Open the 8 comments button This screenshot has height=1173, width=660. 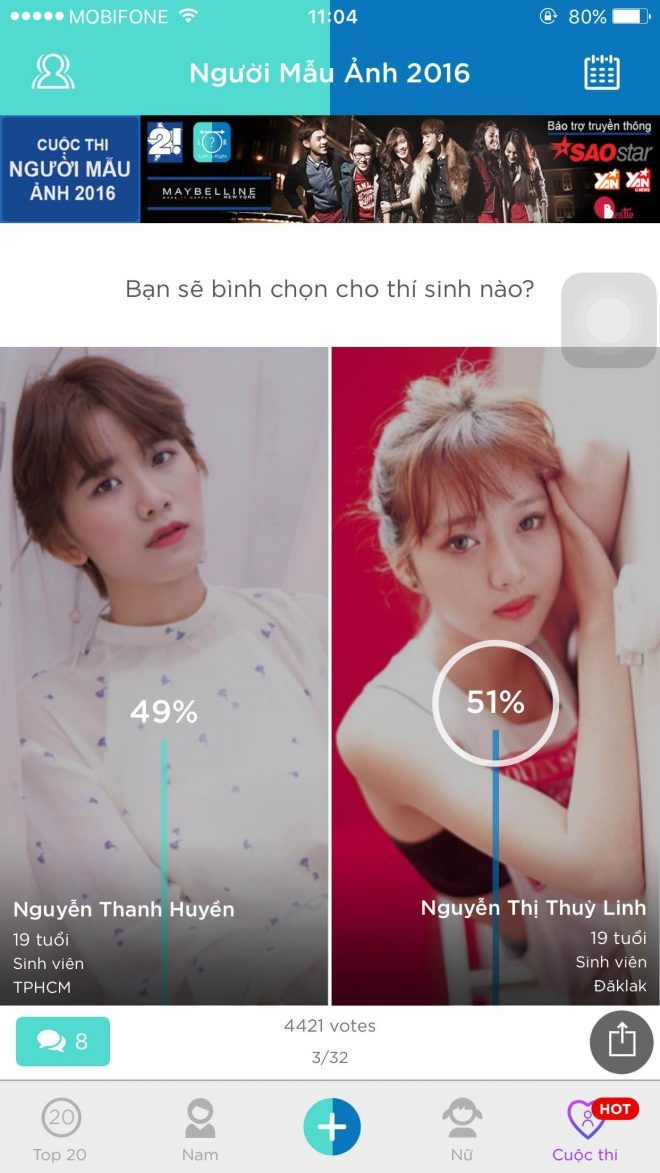(63, 1041)
